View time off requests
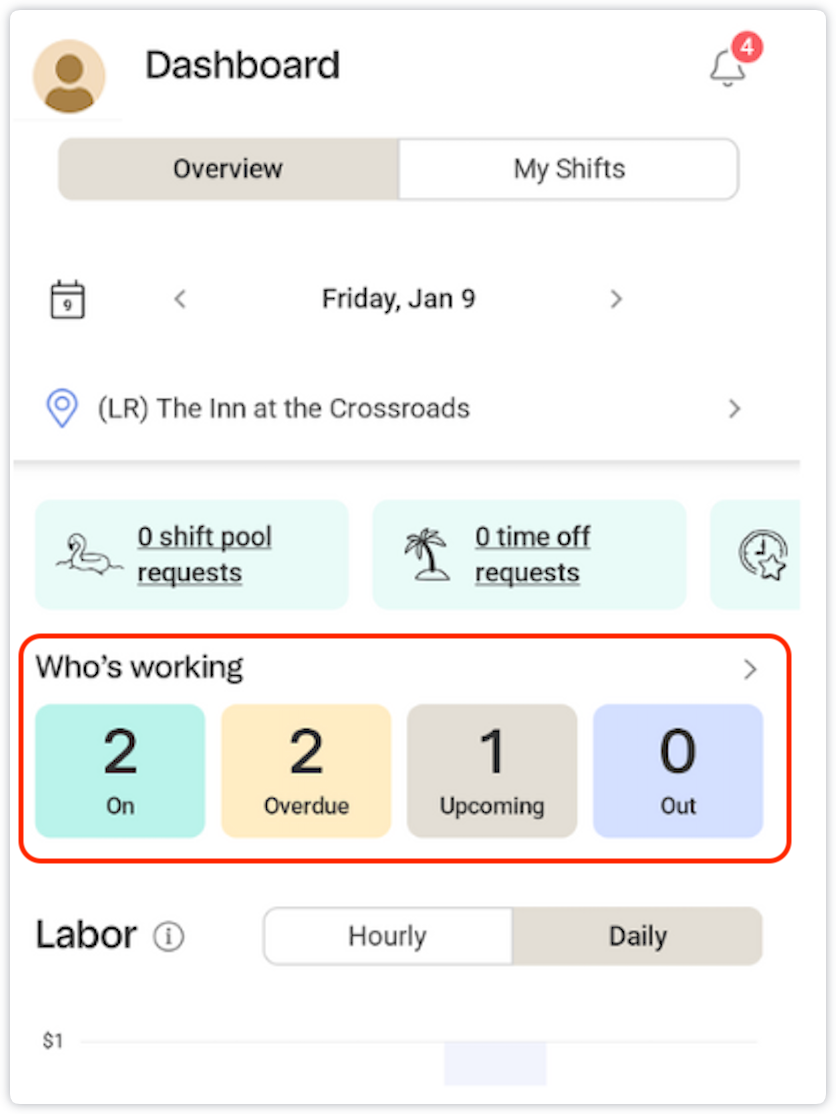Image resolution: width=836 pixels, height=1114 pixels. pos(530,555)
